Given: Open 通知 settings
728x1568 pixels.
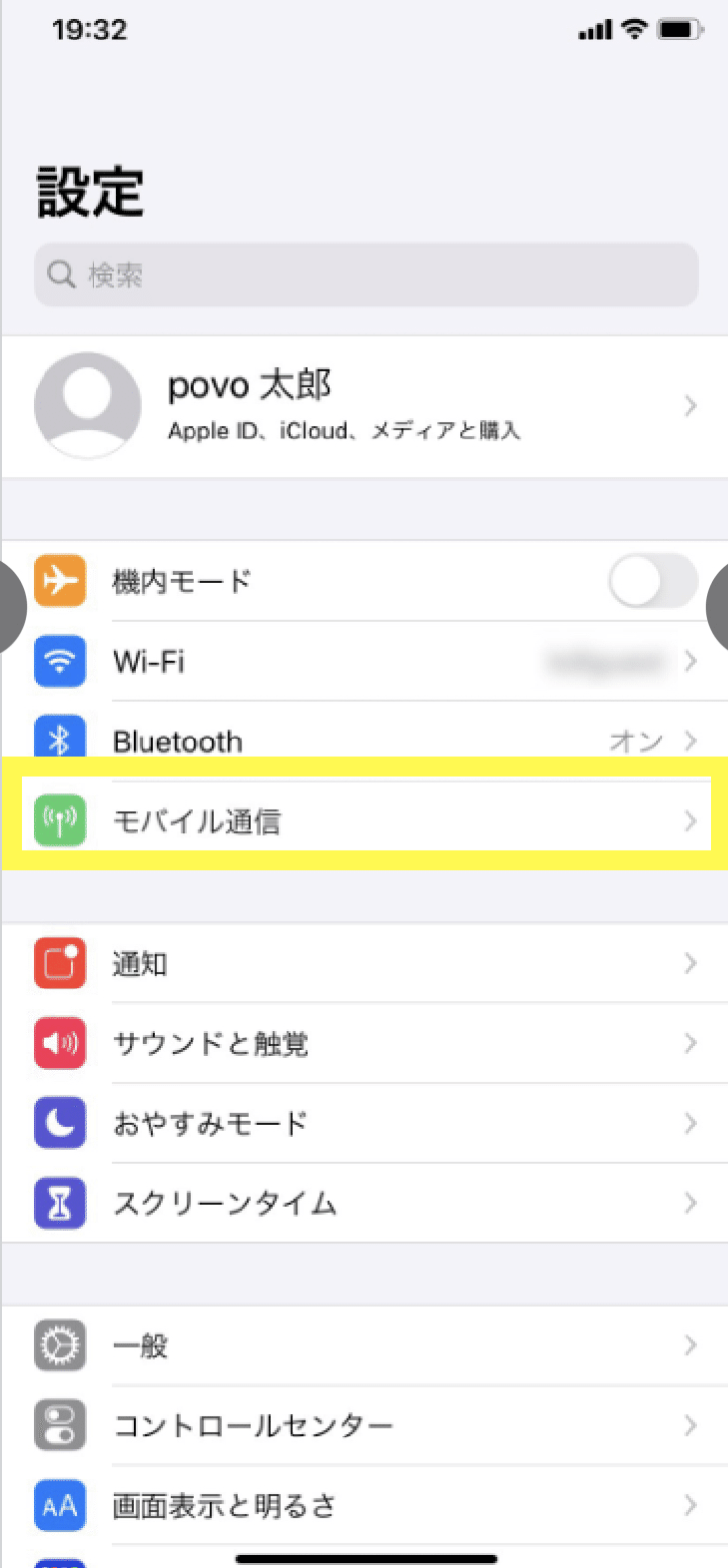Looking at the screenshot, I should [x=364, y=963].
